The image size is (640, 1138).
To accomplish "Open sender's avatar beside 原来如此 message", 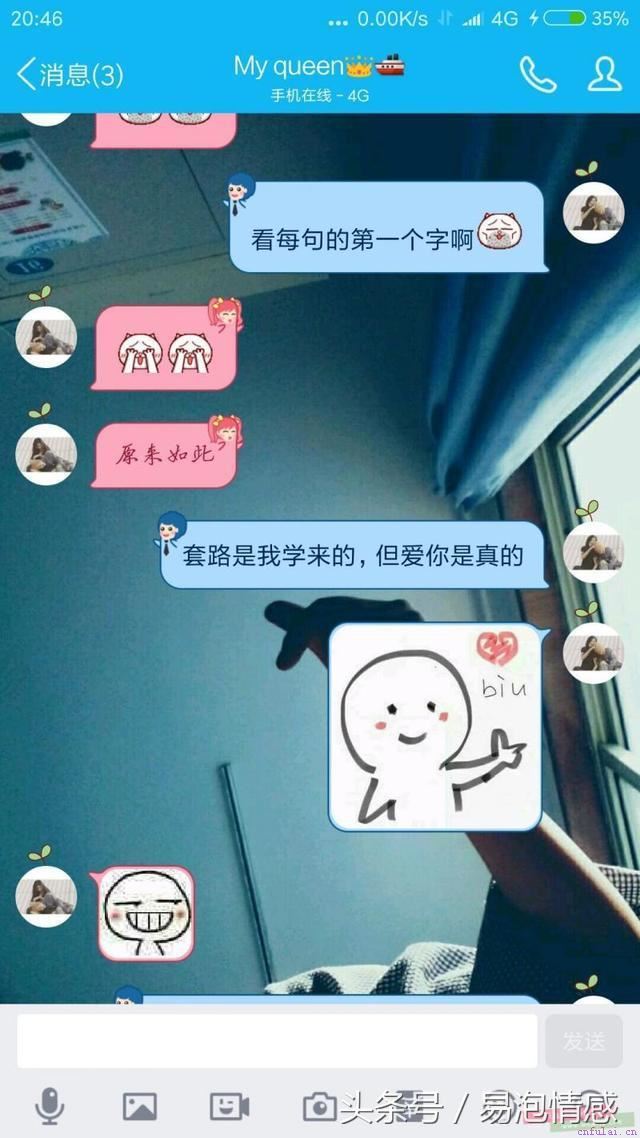I will [46, 455].
